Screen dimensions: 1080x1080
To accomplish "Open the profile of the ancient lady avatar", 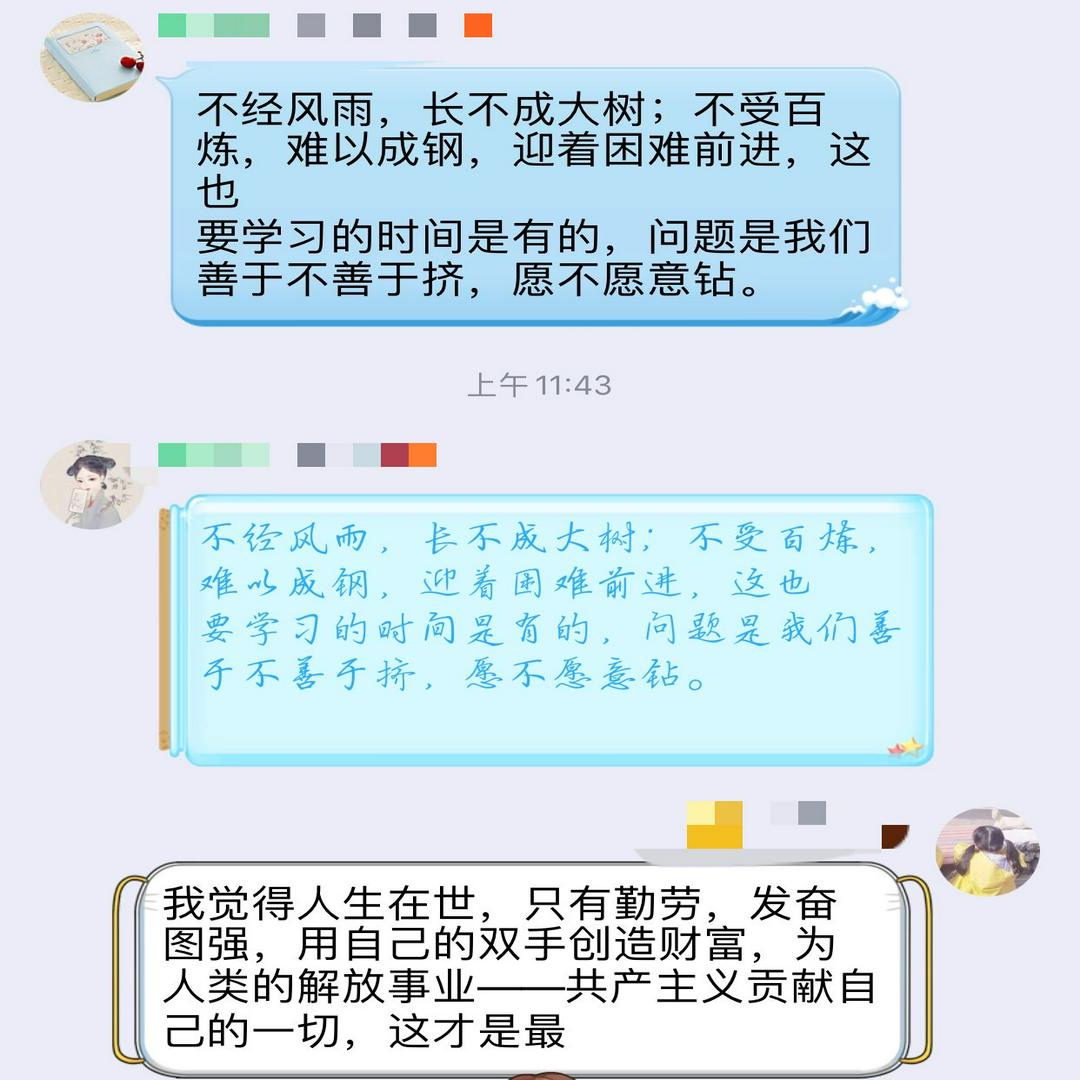I will pos(91,486).
